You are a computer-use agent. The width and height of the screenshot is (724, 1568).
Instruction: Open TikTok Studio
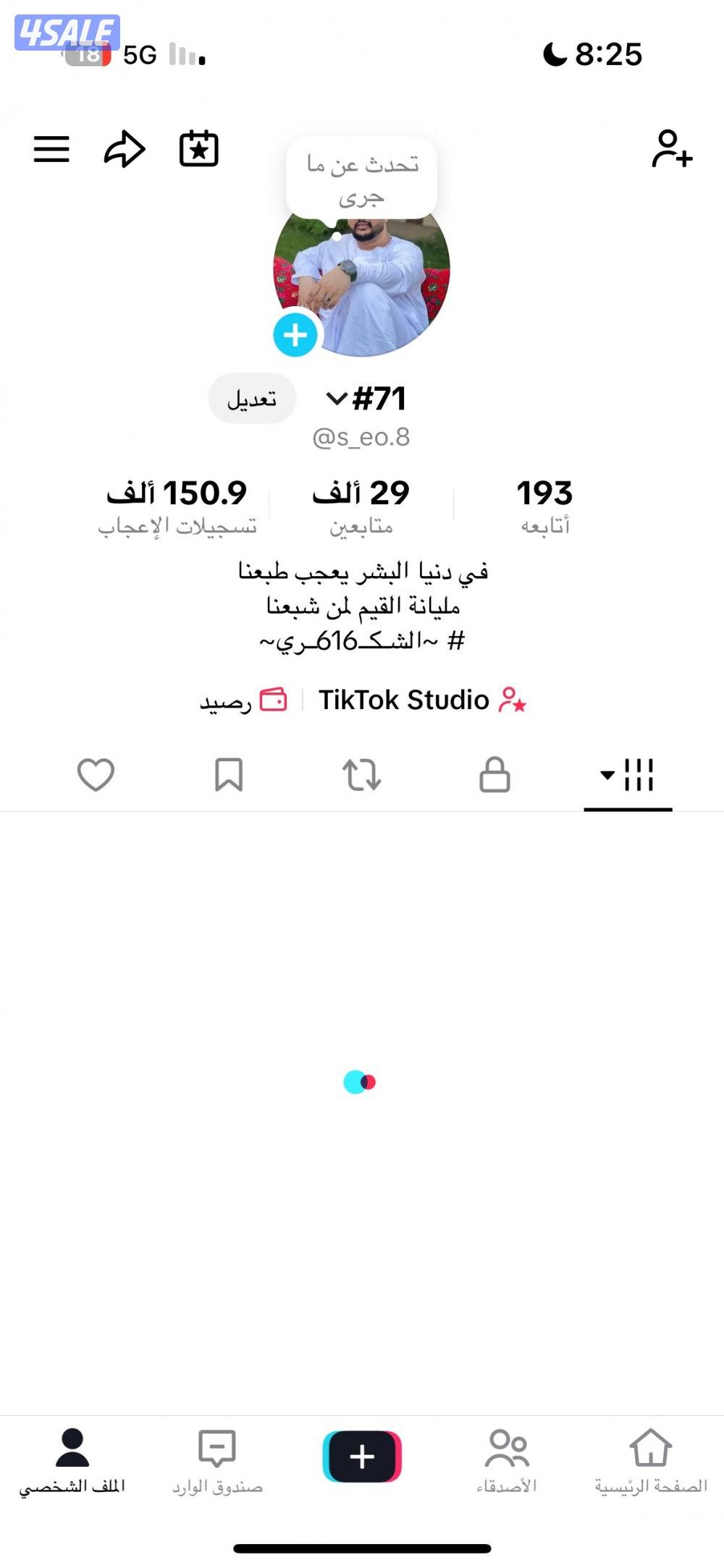pos(416,700)
